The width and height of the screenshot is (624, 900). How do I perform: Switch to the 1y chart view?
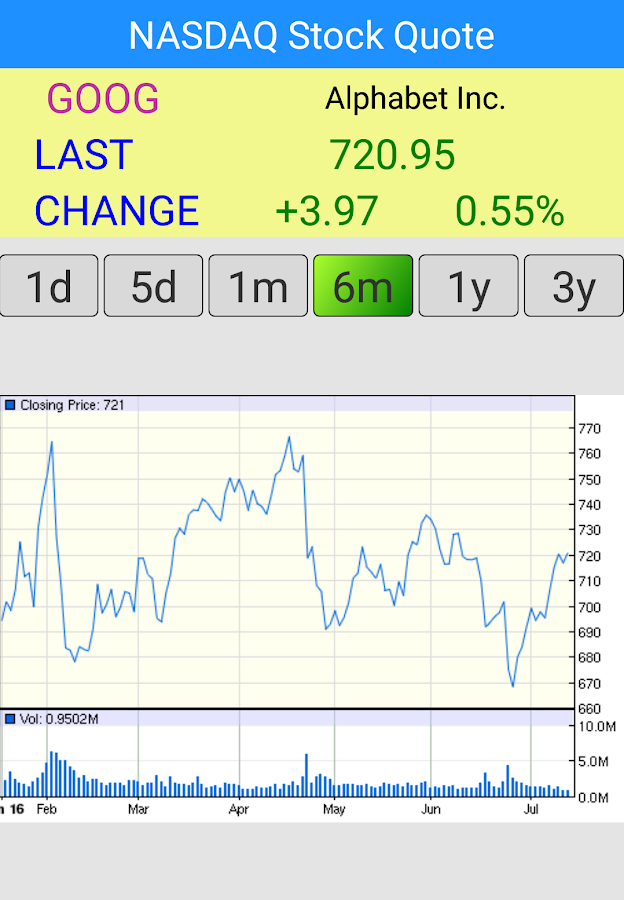tap(468, 286)
